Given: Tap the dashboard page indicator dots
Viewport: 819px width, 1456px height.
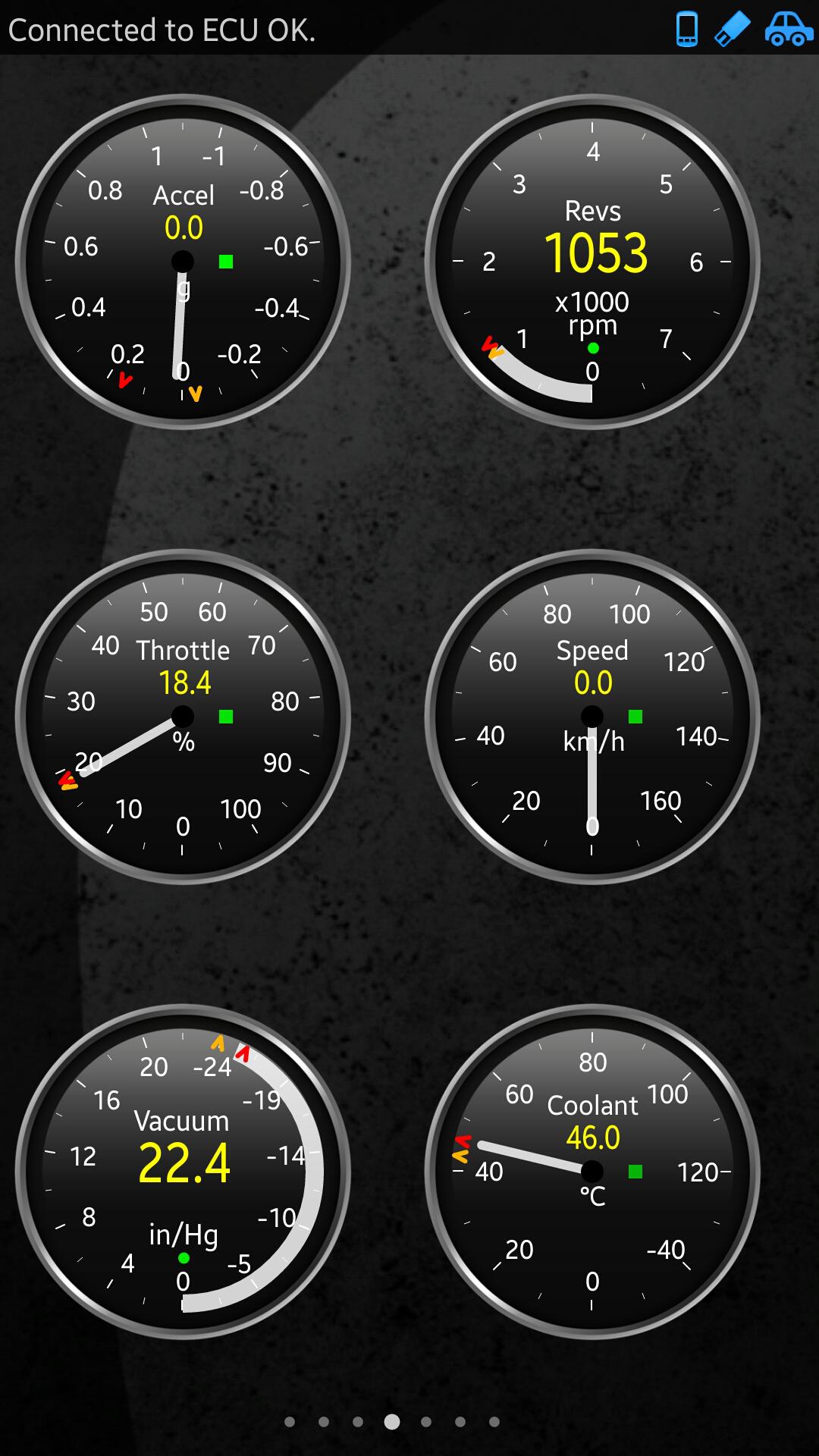Looking at the screenshot, I should tap(392, 1422).
